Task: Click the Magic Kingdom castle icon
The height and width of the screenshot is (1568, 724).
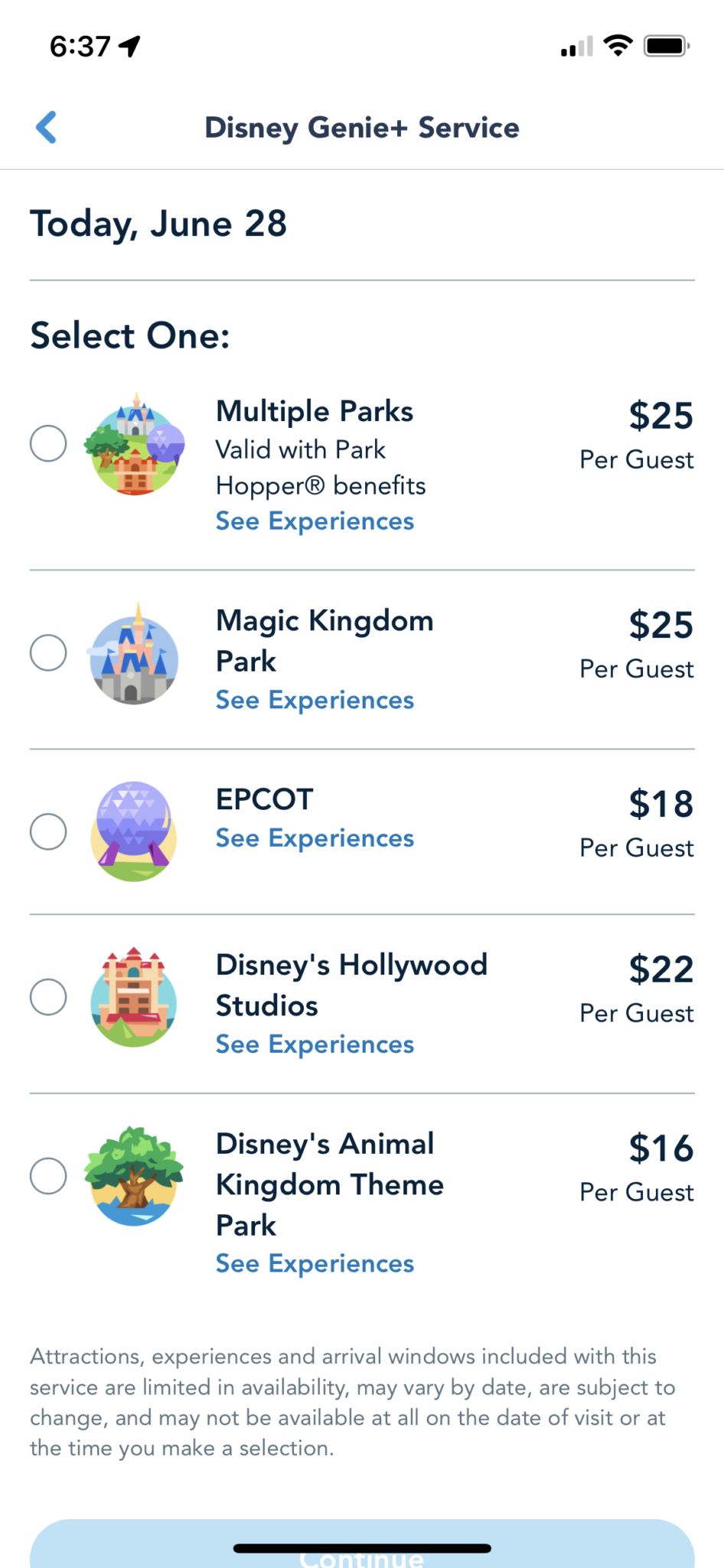Action: coord(134,657)
